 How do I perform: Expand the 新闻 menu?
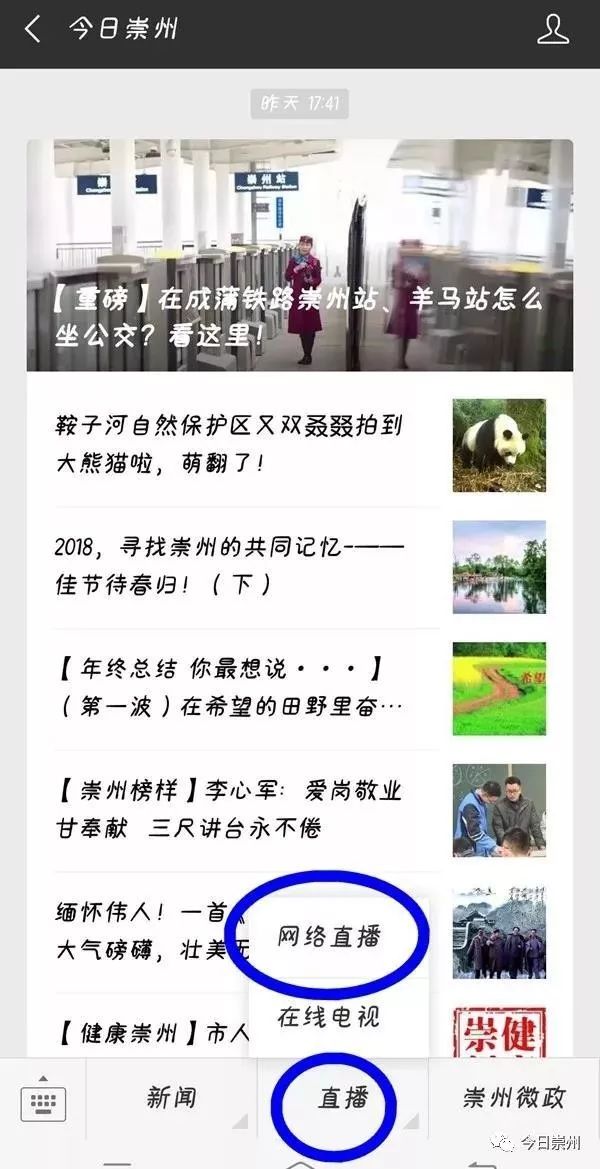[171, 1098]
